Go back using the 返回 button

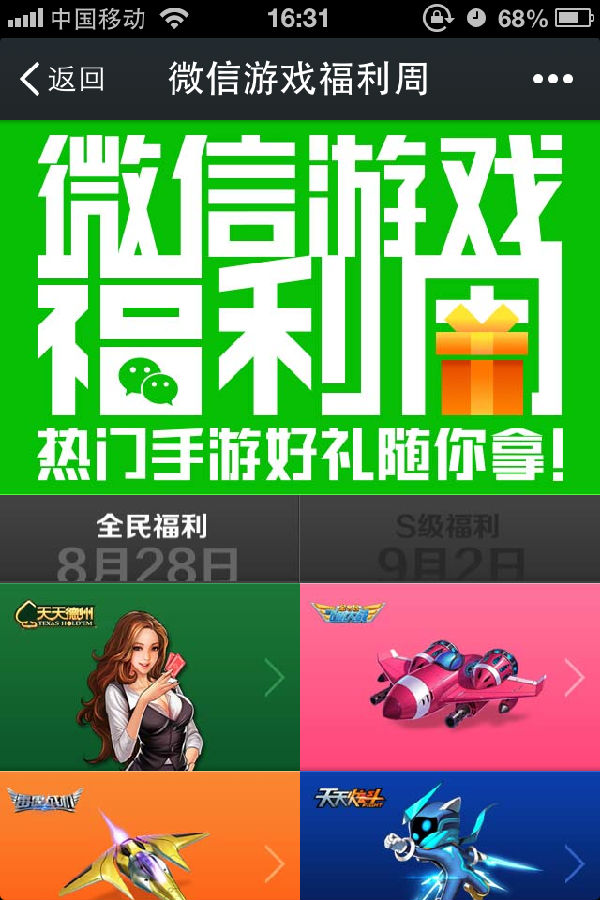pyautogui.click(x=62, y=79)
